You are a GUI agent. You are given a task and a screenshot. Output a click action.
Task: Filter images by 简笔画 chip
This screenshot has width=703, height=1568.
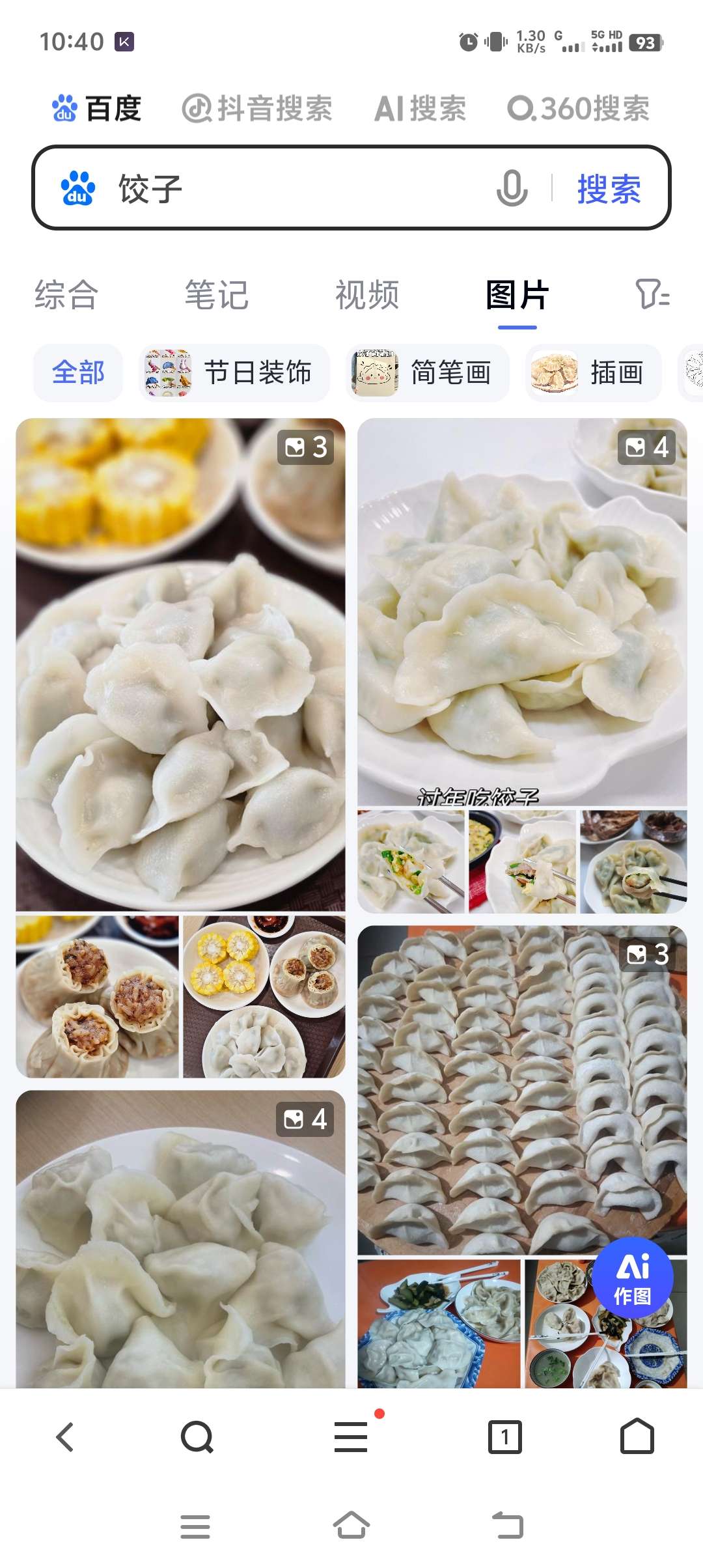(427, 373)
